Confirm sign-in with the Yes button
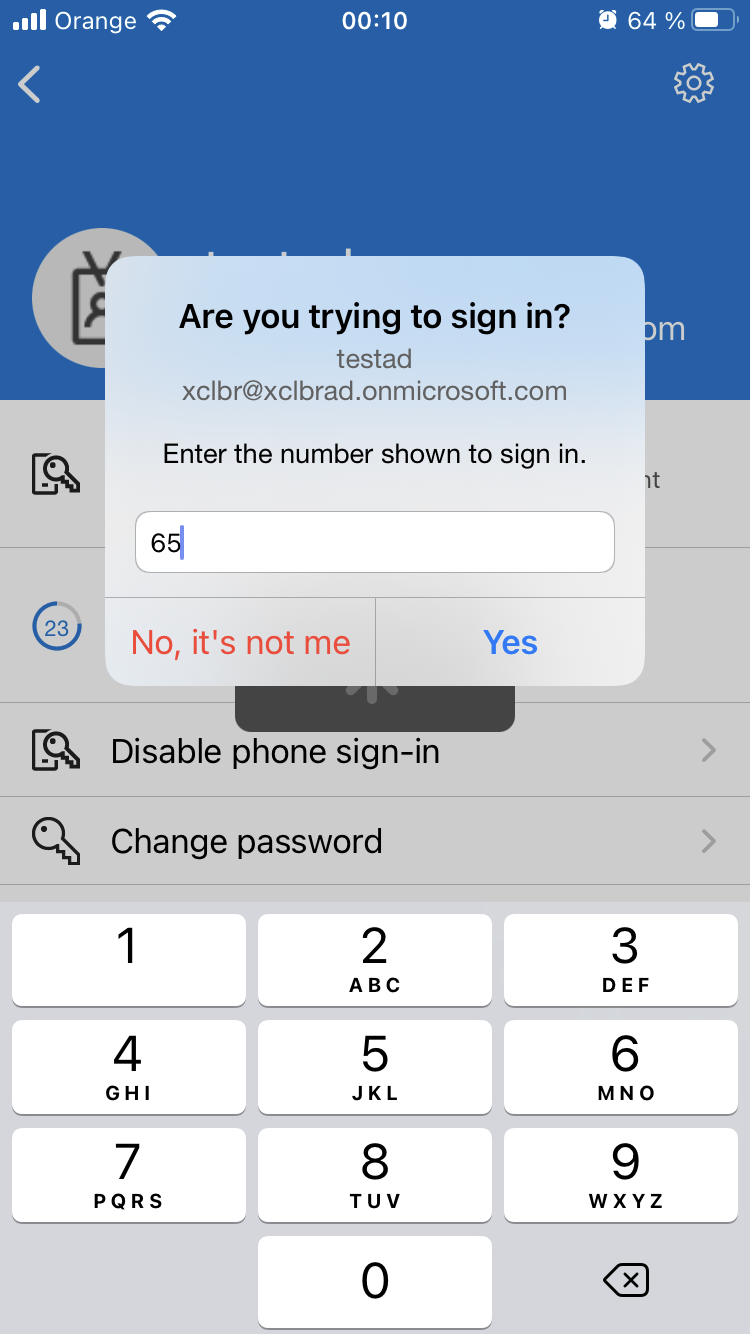The image size is (750, 1334). tap(510, 642)
